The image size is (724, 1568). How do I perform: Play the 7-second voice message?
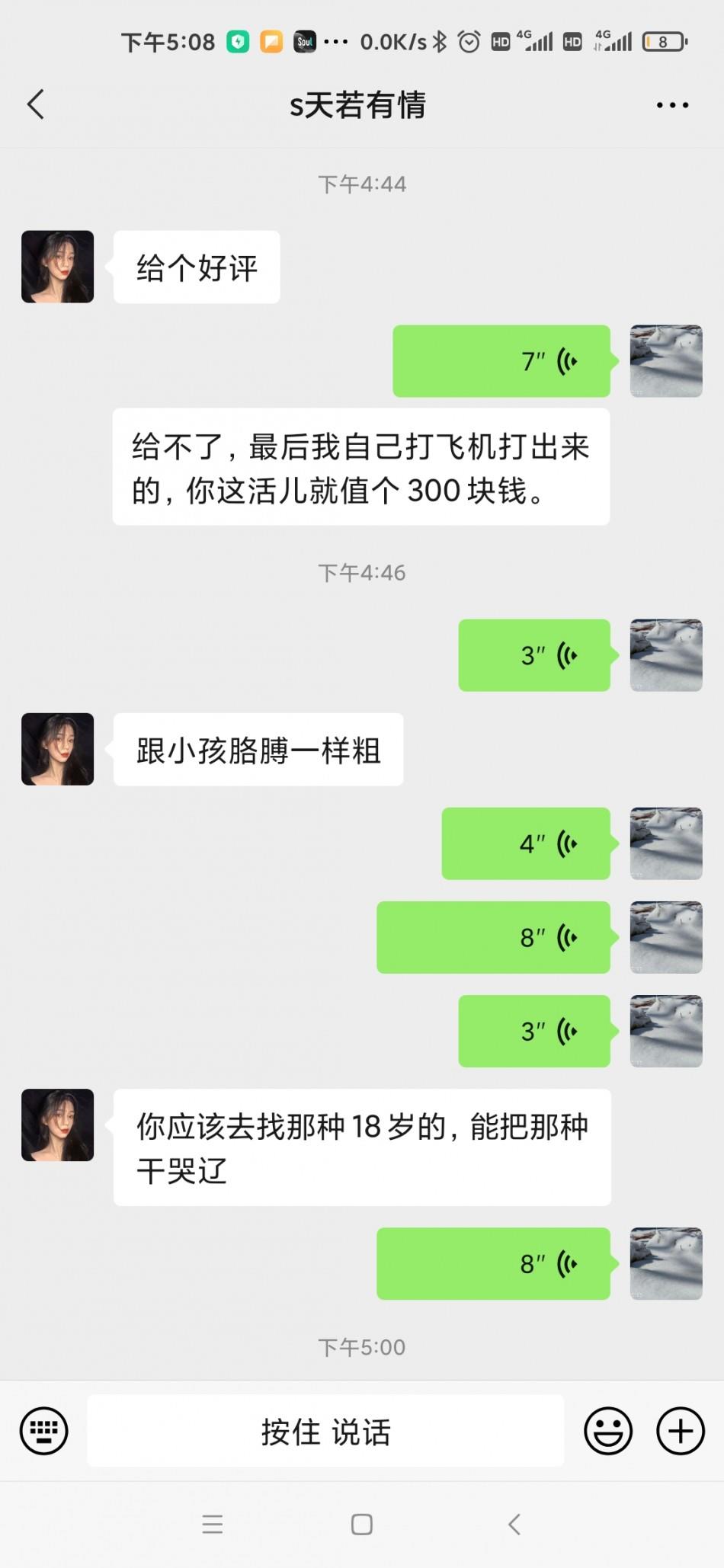501,361
